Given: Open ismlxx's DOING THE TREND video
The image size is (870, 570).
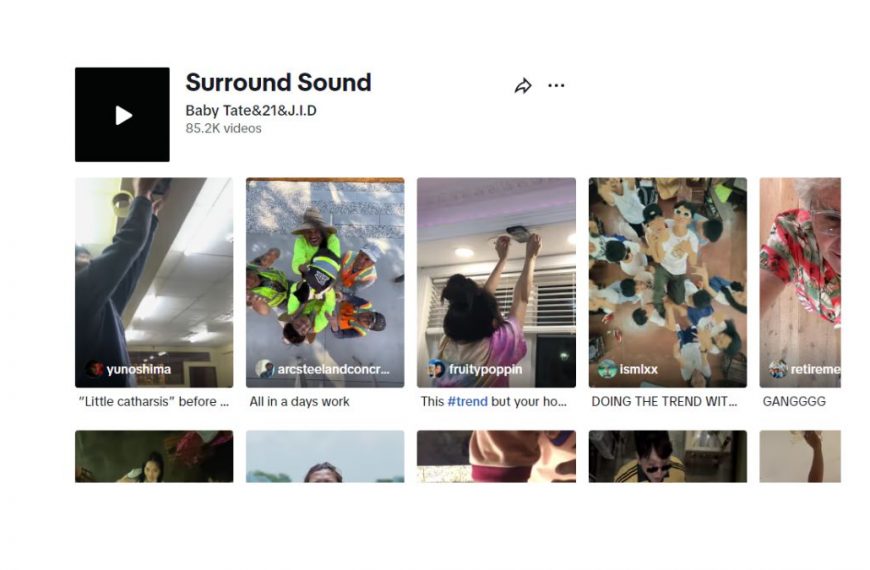Looking at the screenshot, I should 667,282.
